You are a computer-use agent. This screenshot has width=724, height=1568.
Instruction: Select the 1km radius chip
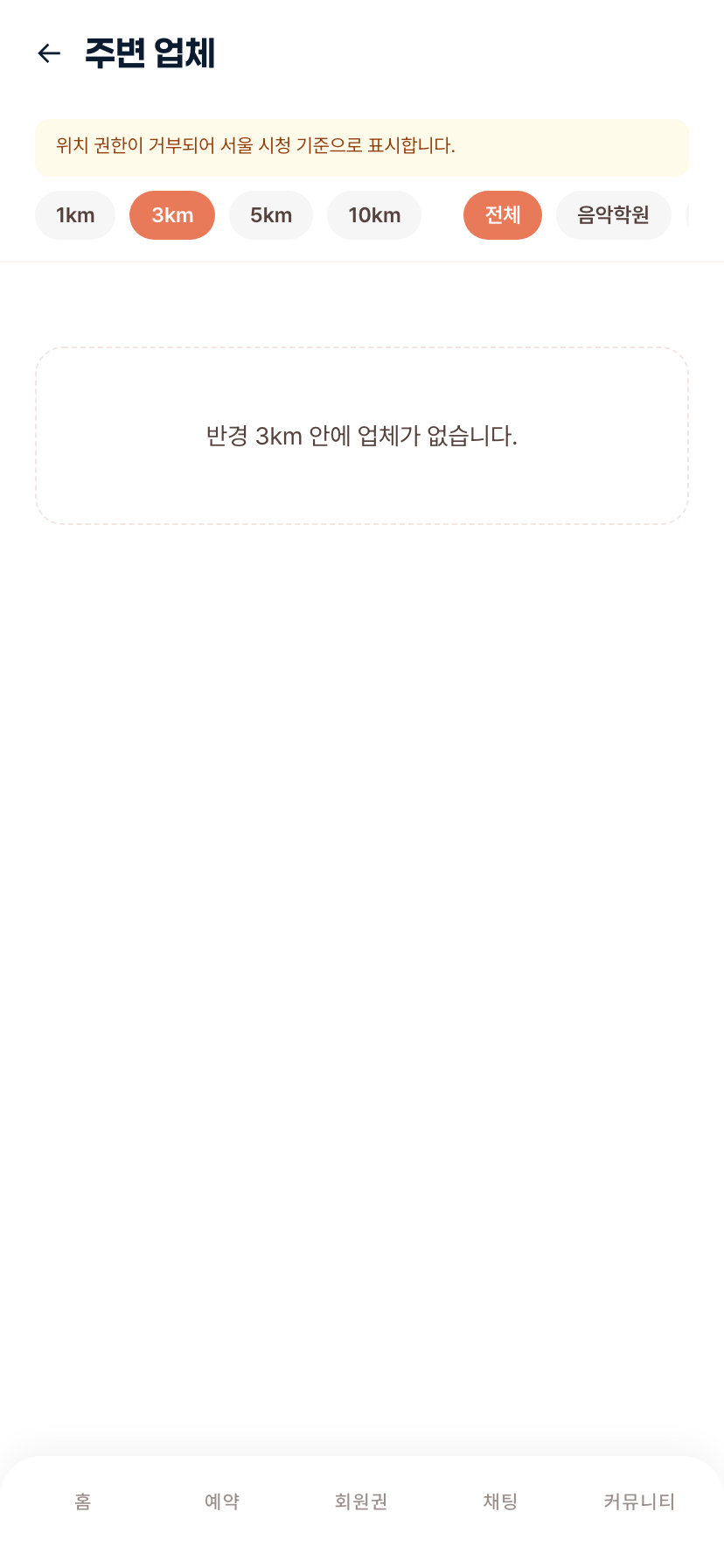[75, 215]
